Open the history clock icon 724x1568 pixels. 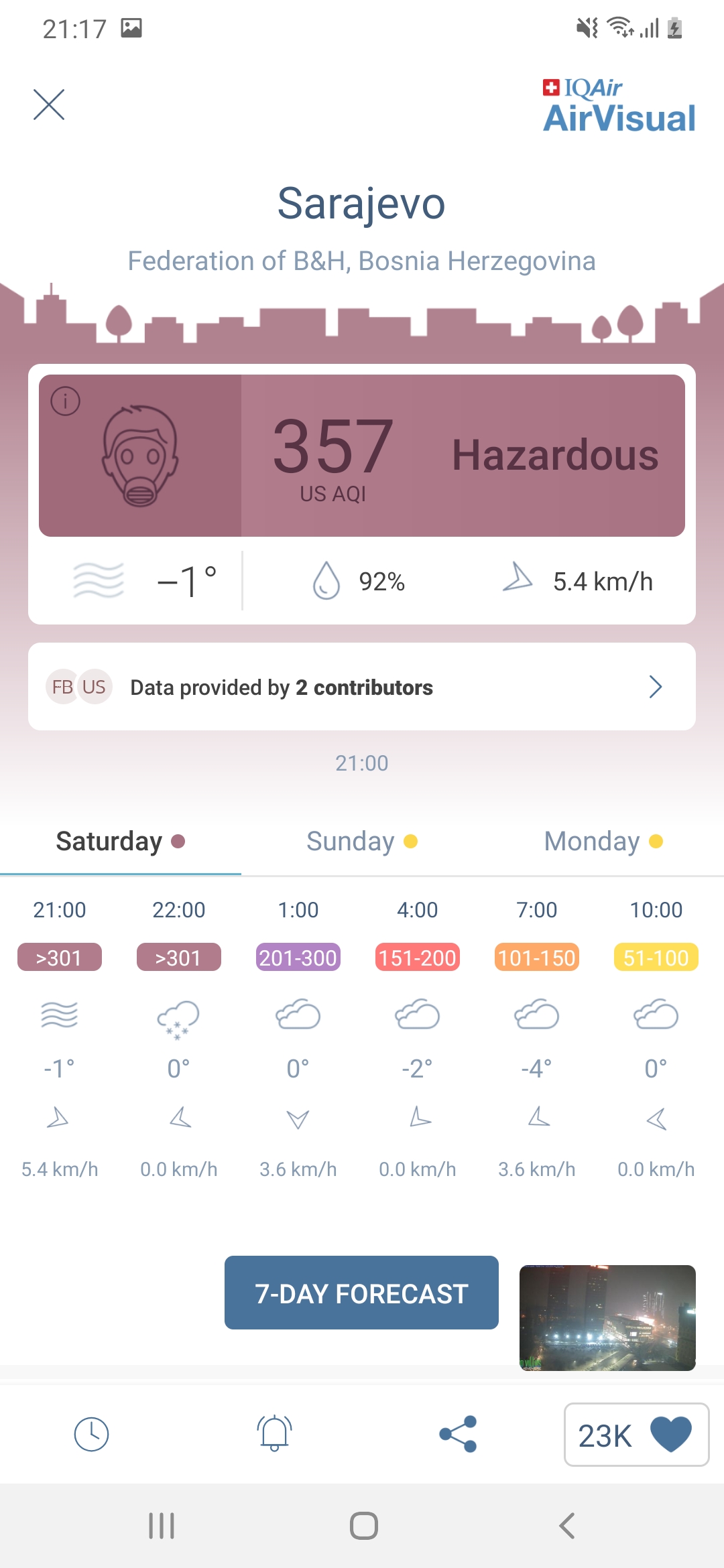(91, 1434)
